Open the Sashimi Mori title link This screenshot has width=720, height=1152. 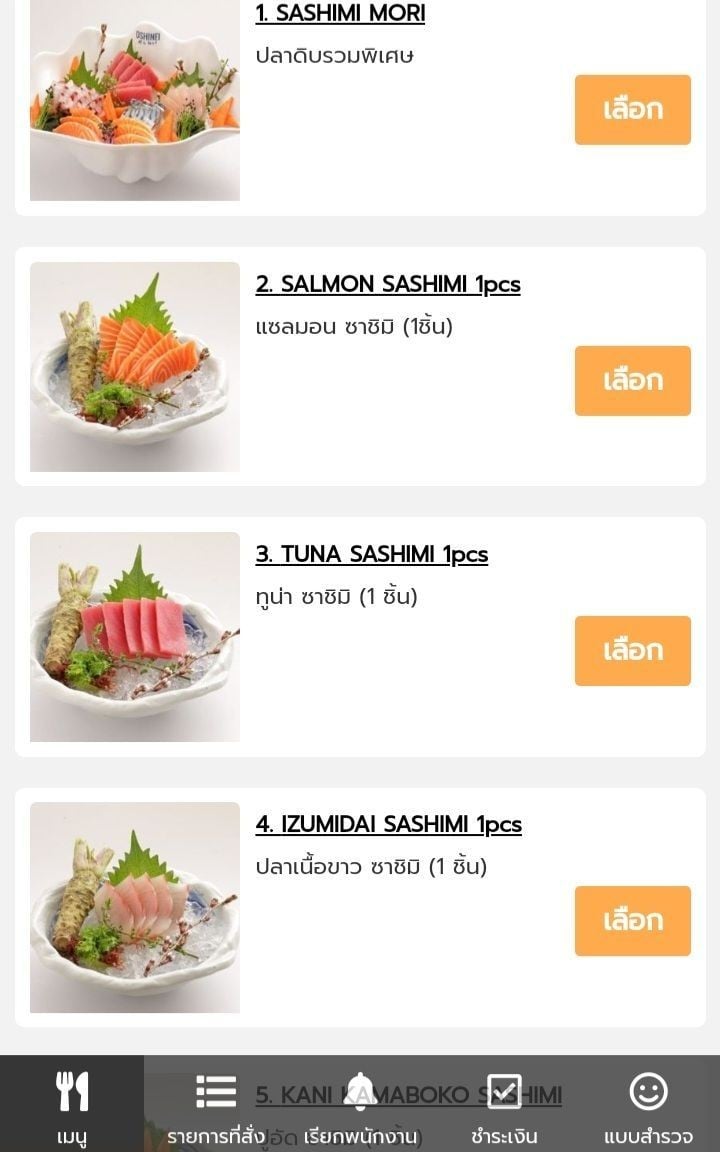pos(340,13)
